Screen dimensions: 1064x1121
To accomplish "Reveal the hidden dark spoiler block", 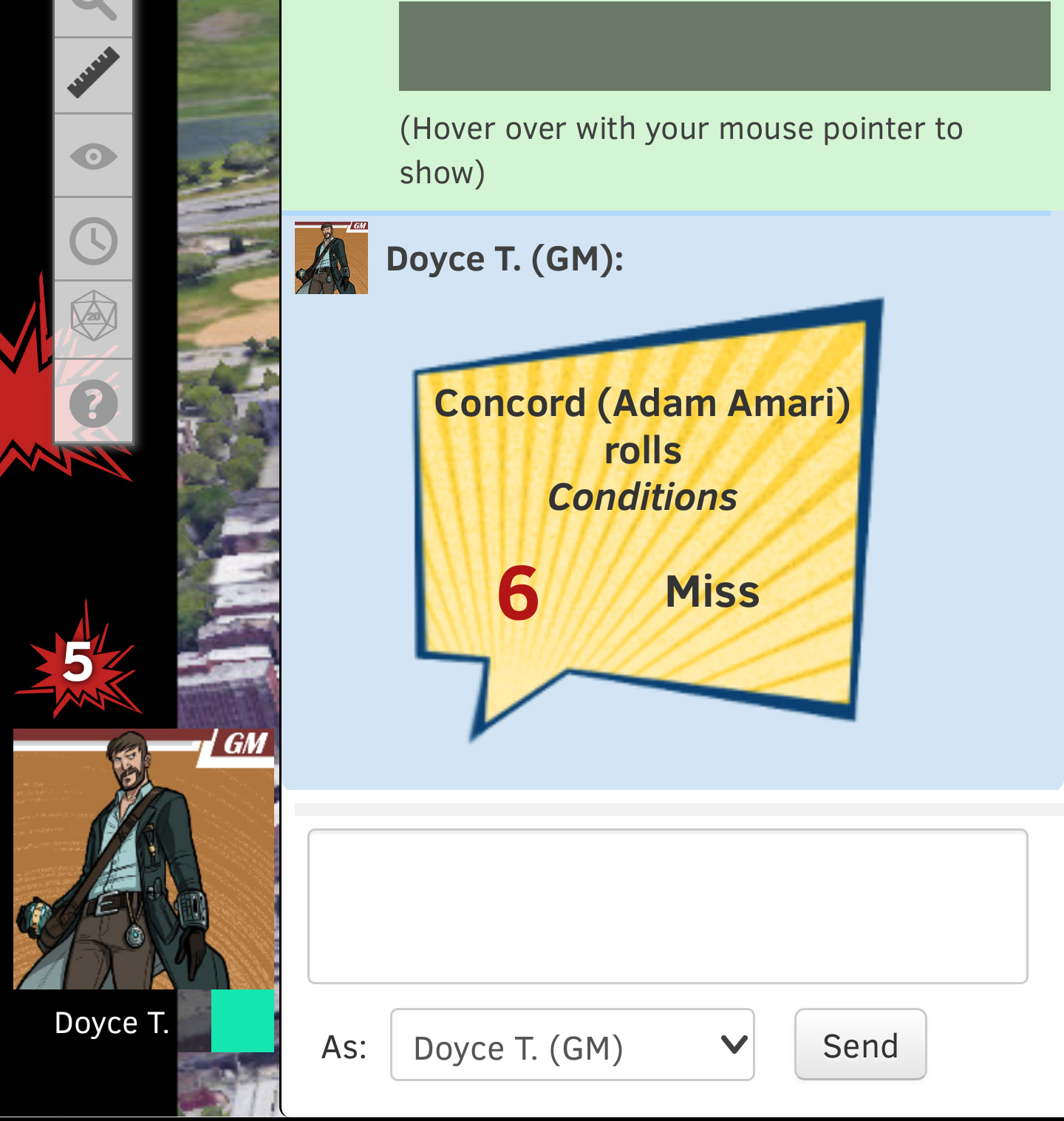I will pos(724,46).
